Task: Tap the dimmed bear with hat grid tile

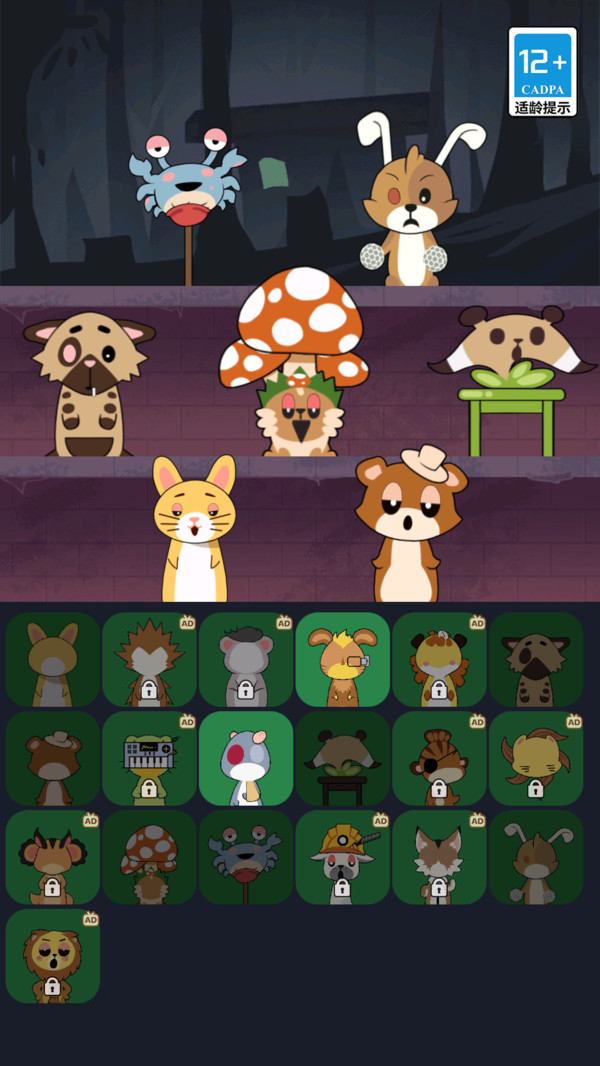Action: [x=52, y=758]
